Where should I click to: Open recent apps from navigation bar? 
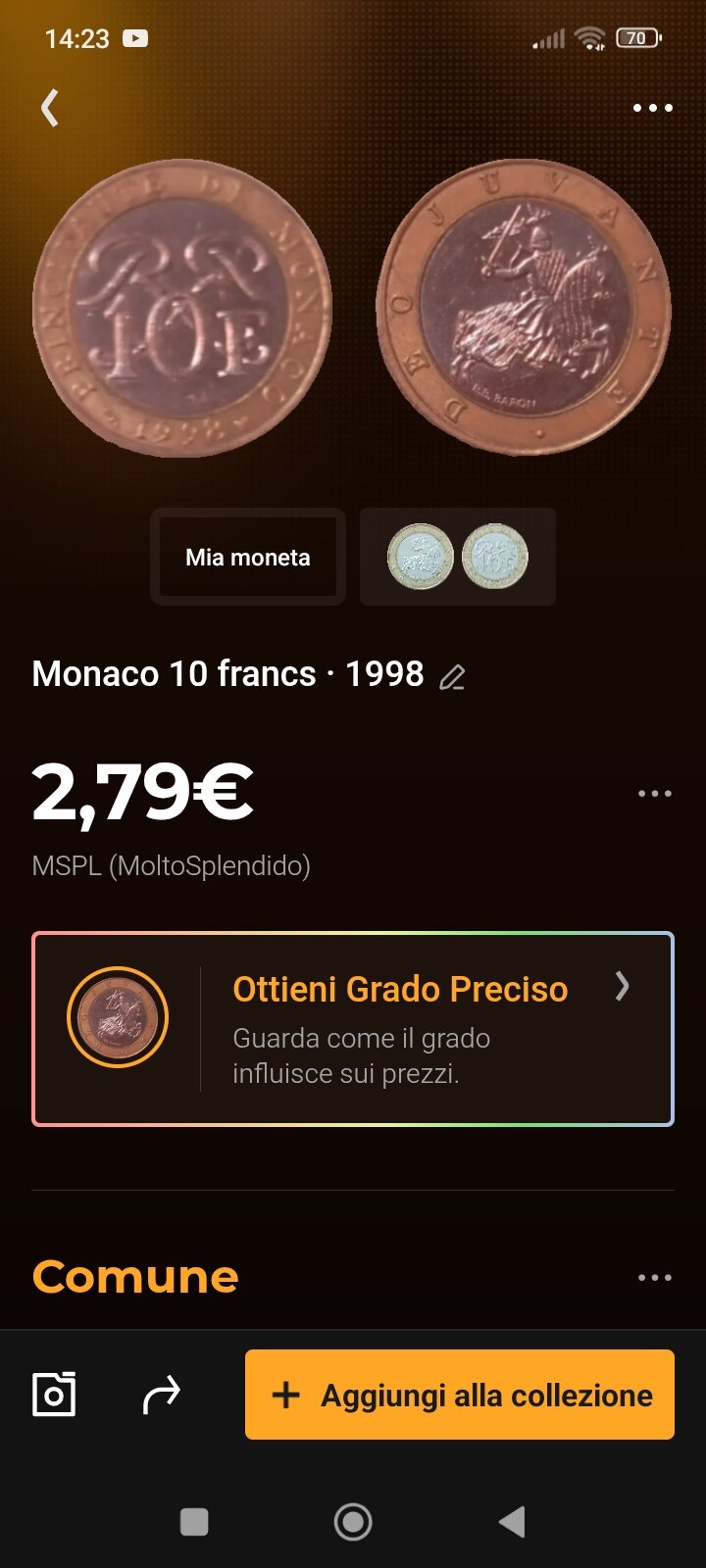pos(194,1522)
